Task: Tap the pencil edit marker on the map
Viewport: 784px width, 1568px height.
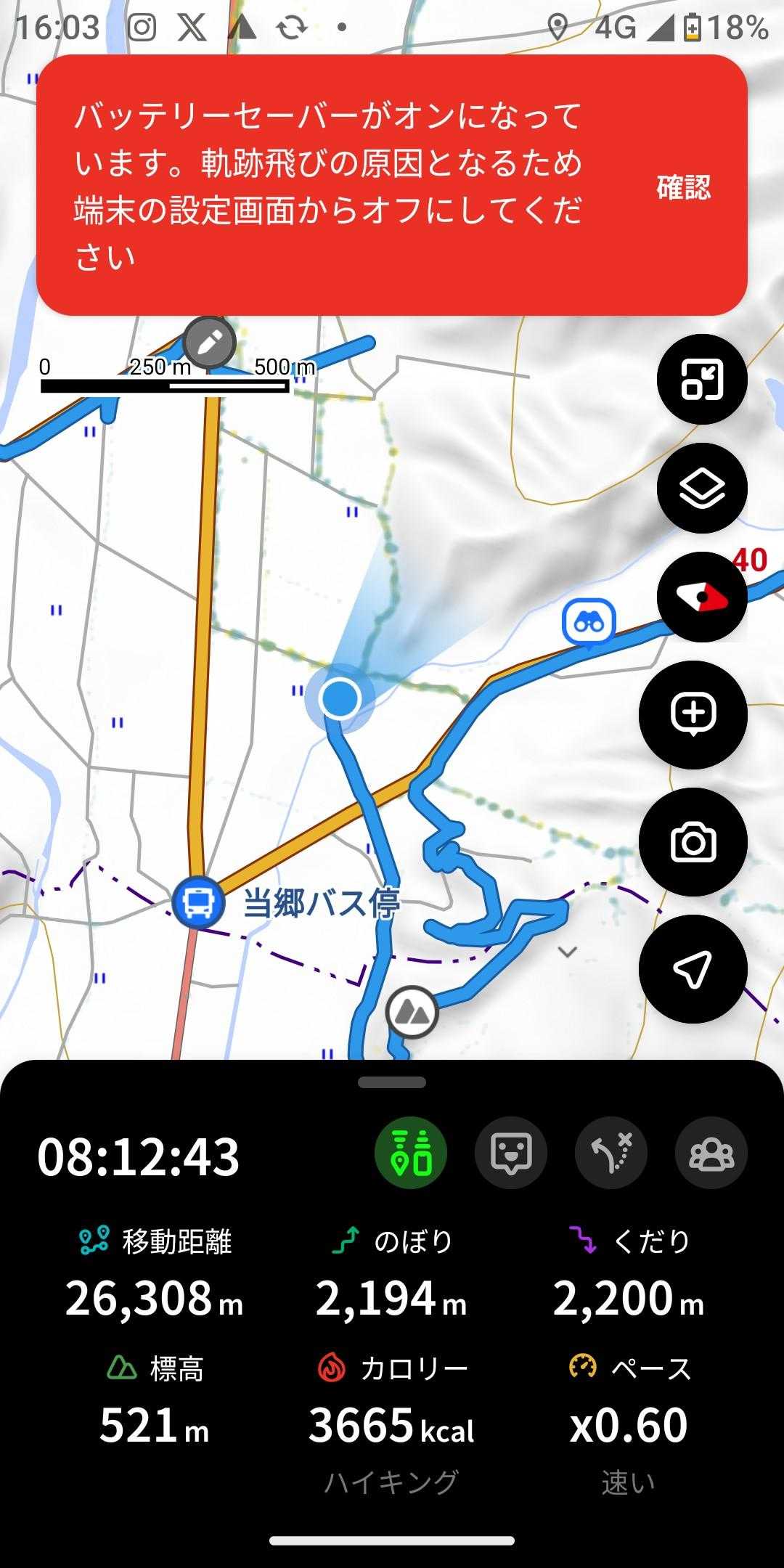Action: point(210,341)
